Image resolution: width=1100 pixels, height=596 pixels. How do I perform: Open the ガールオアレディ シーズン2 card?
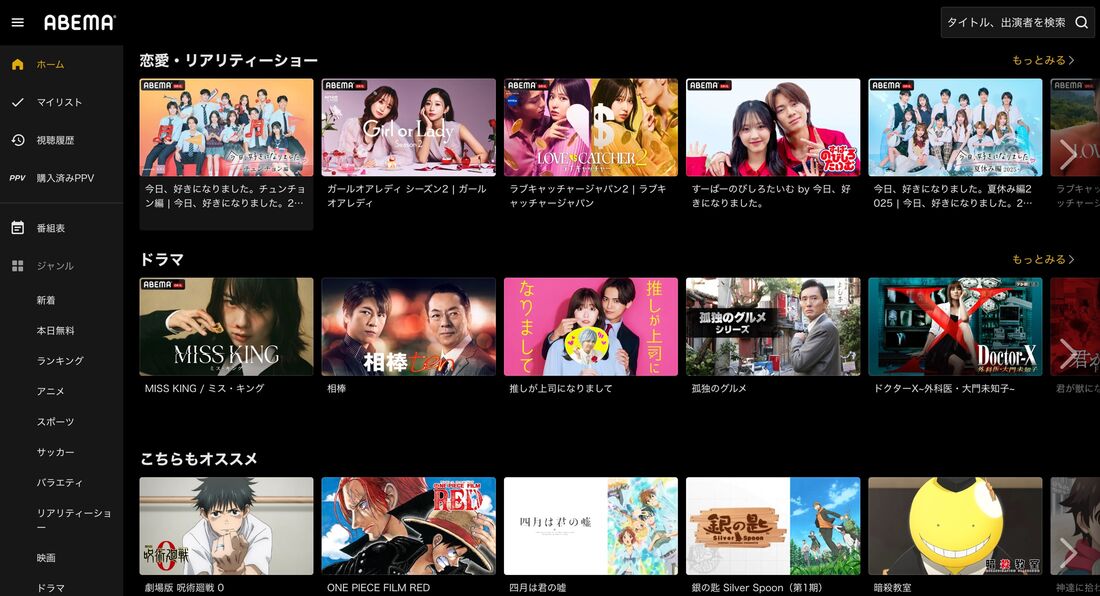[x=408, y=128]
